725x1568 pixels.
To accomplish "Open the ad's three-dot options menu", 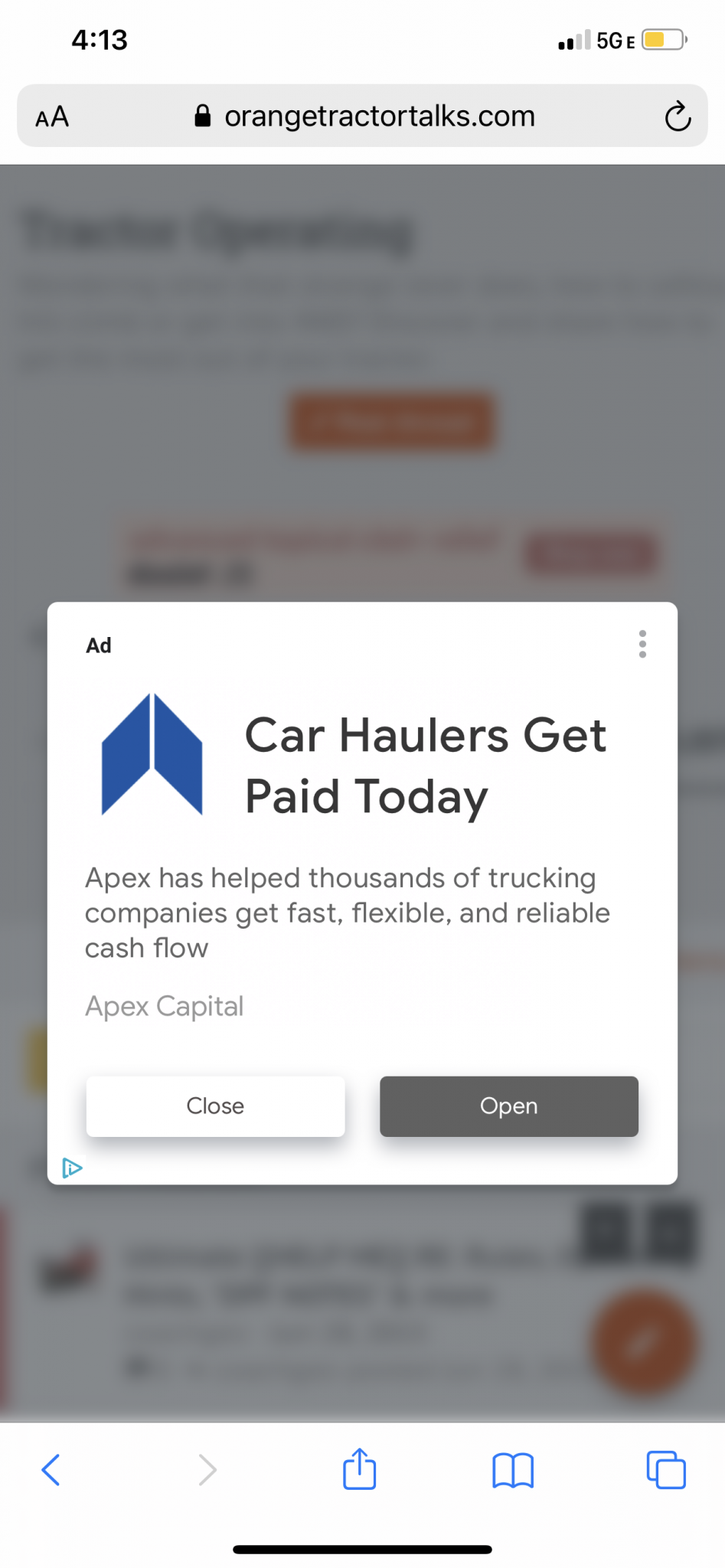I will 642,644.
